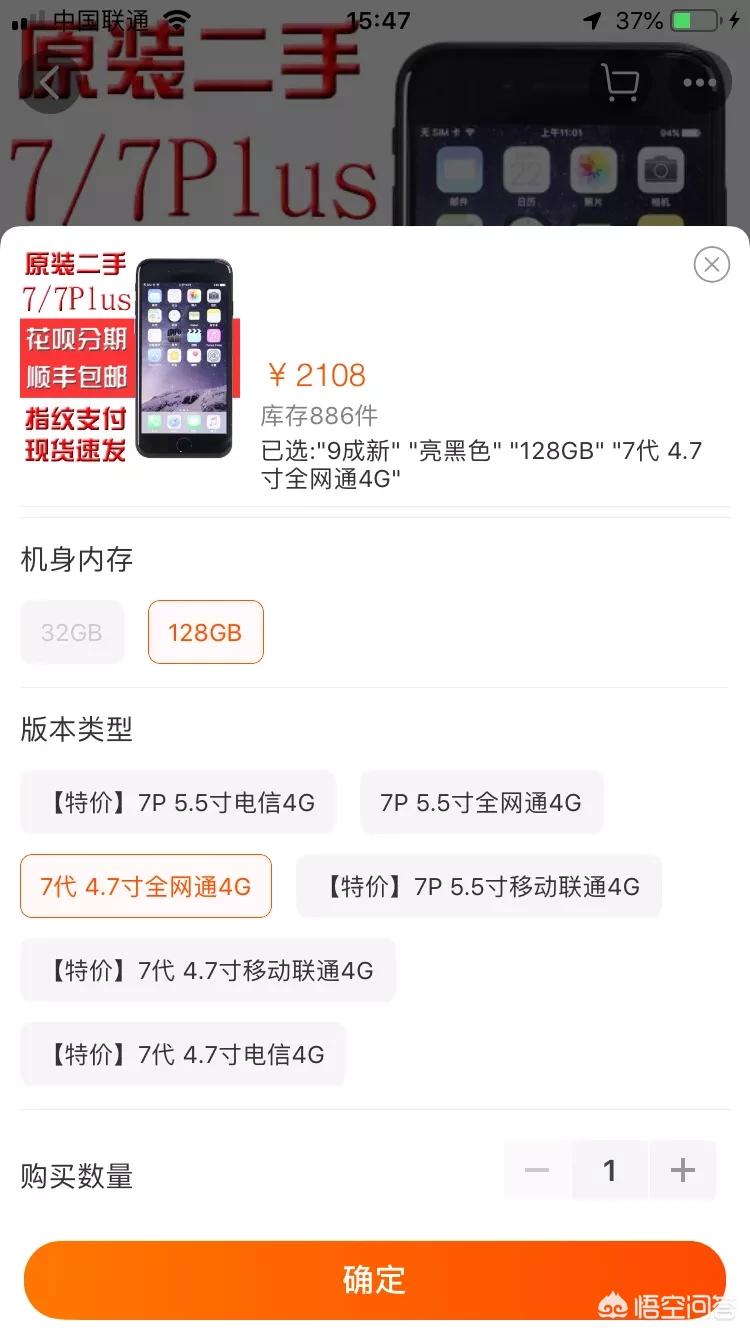Go back with the arrow icon
750x1334 pixels.
tap(48, 82)
